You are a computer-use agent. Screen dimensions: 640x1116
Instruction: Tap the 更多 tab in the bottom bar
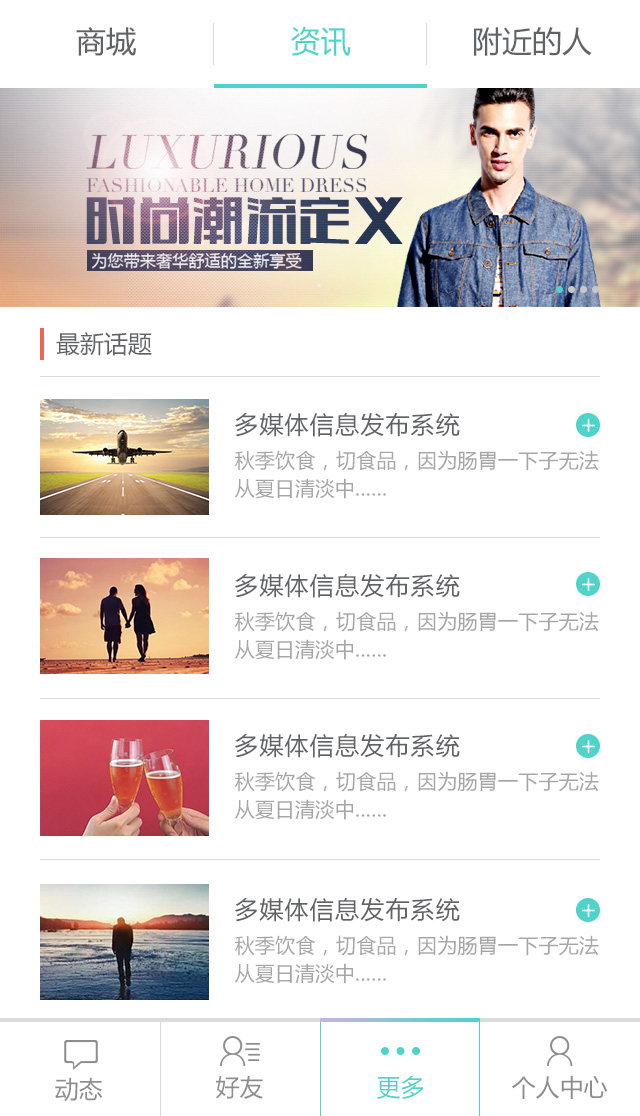pyautogui.click(x=400, y=1068)
